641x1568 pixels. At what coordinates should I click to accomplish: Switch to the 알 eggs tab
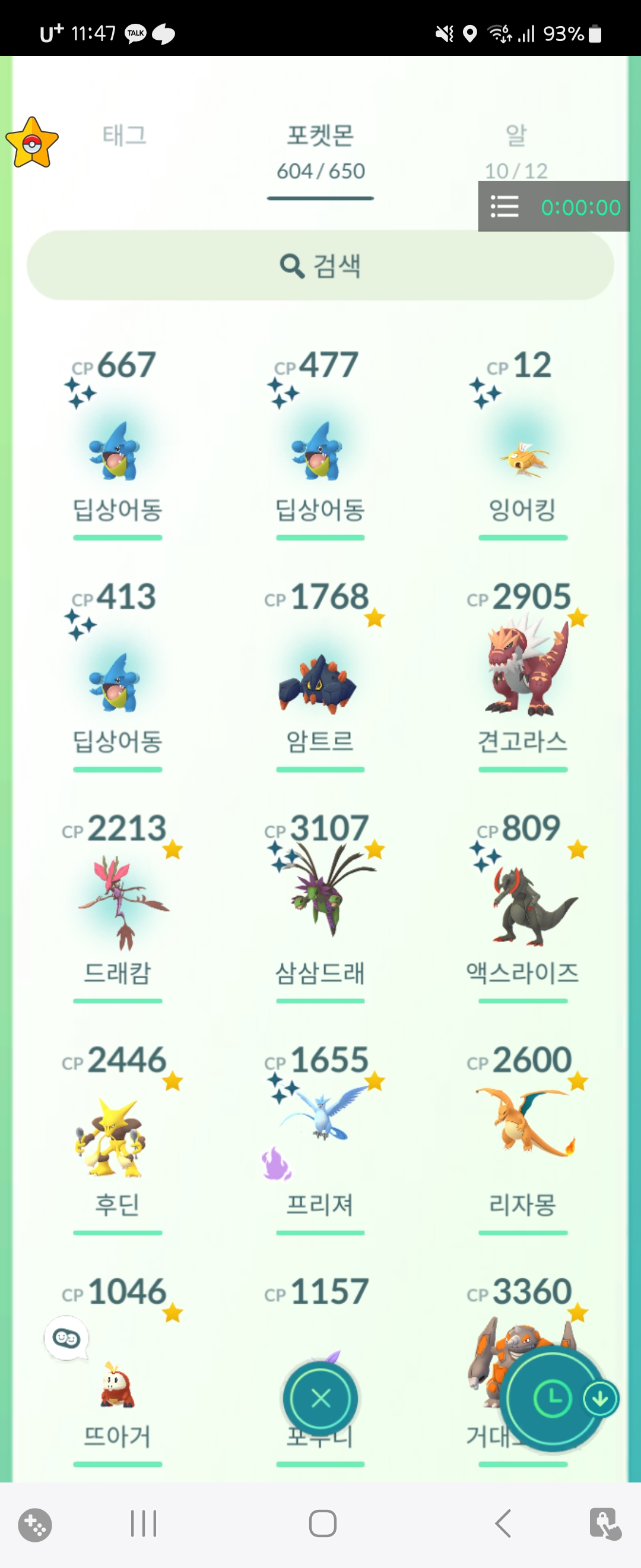(516, 137)
